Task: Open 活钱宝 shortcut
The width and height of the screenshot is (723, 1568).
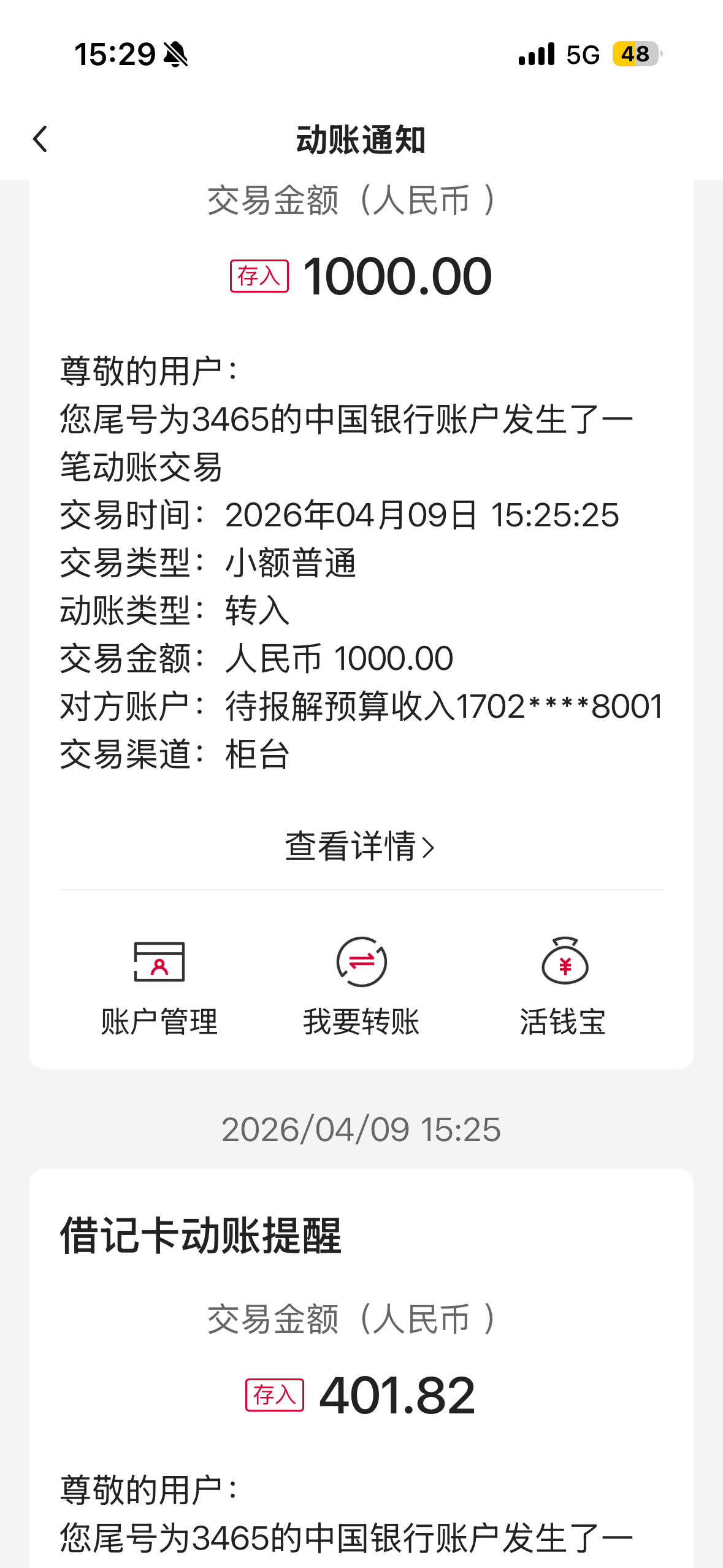Action: [564, 986]
